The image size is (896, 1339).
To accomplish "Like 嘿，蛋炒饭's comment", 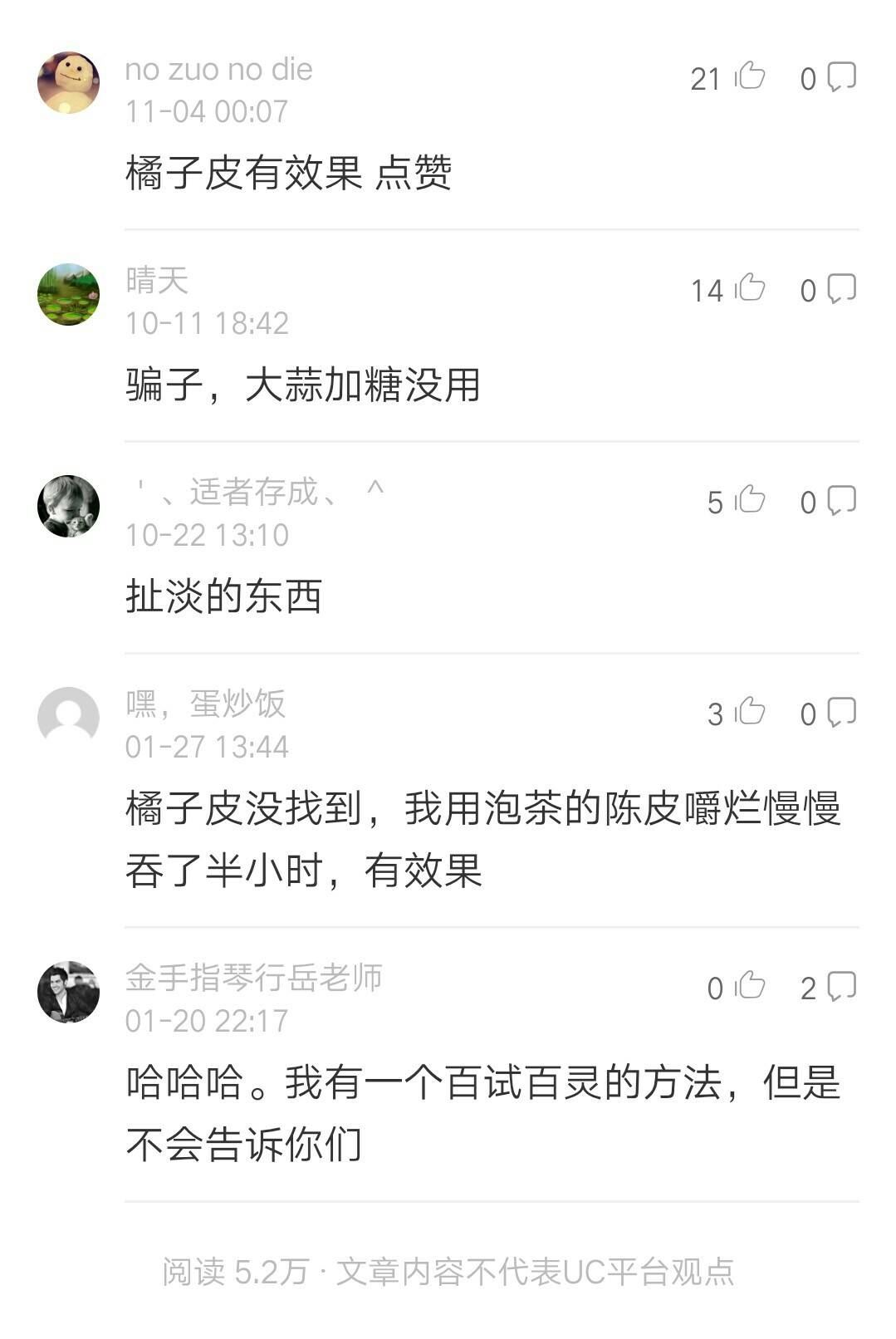I will (750, 712).
